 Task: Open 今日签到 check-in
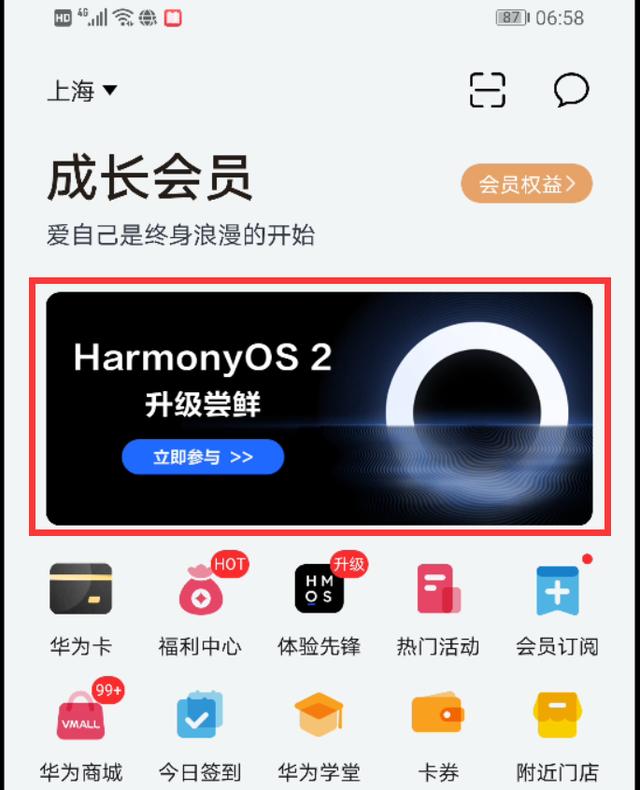[x=200, y=730]
